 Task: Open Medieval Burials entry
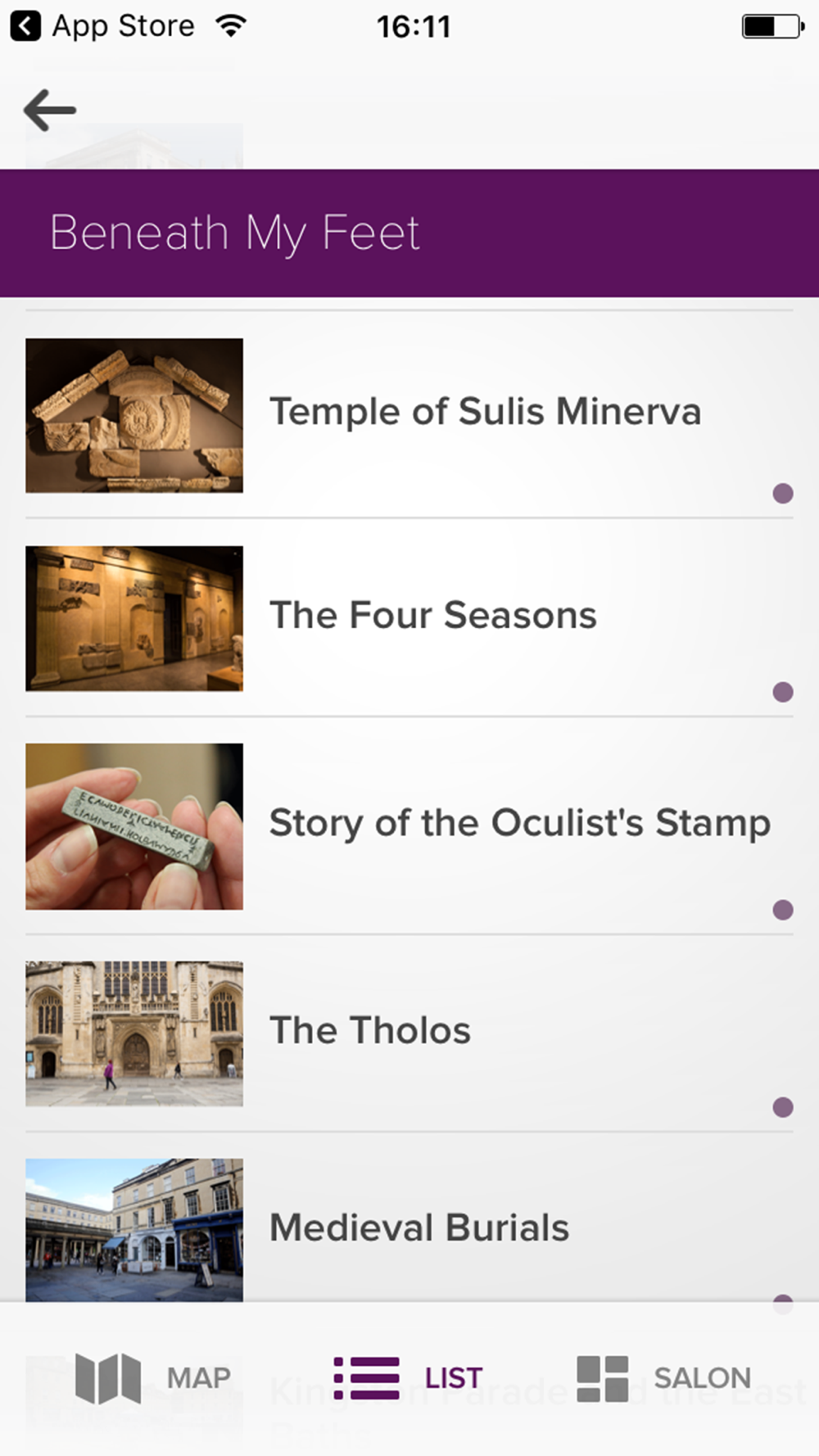(419, 1228)
